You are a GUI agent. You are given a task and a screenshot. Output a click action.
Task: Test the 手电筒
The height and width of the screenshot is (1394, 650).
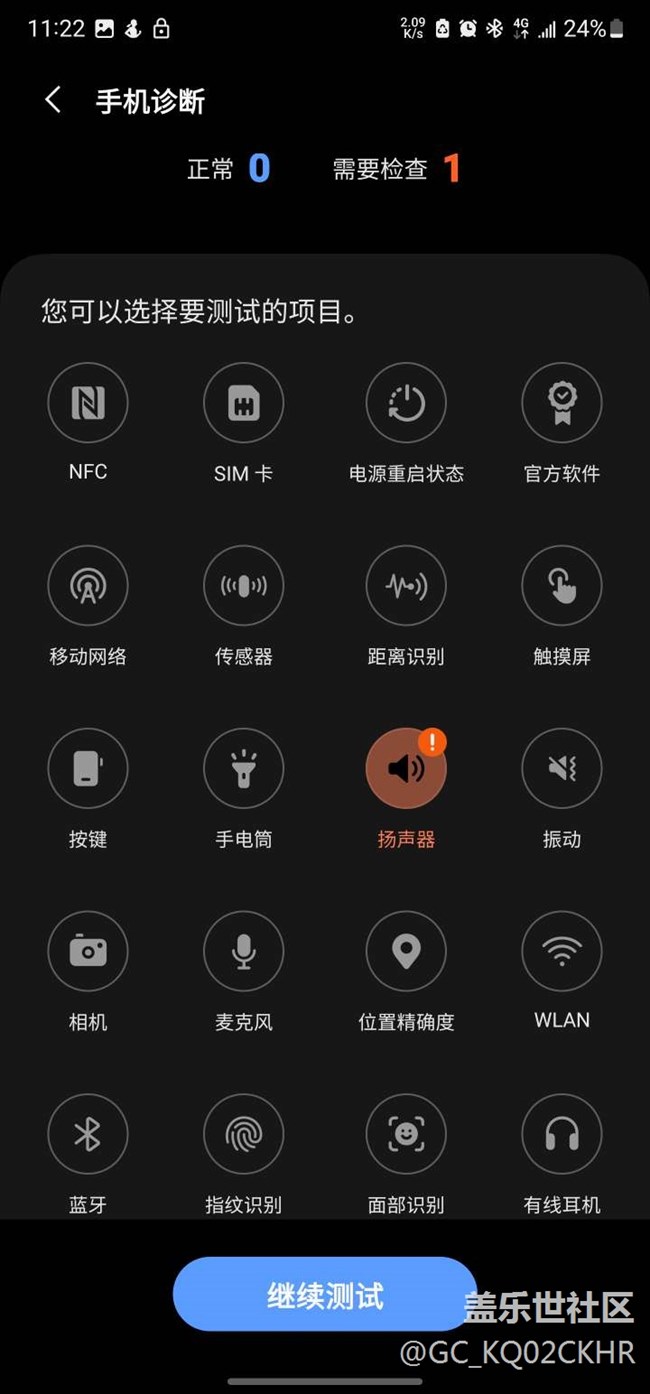tap(243, 768)
